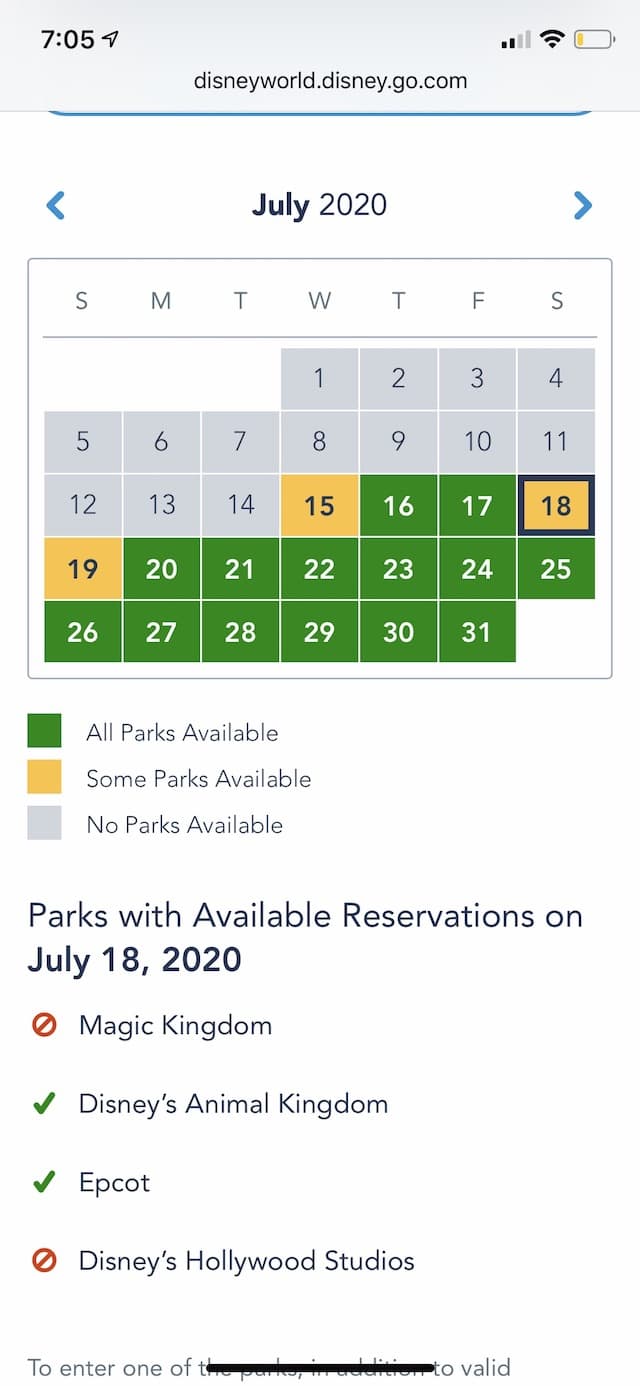Select July 22 date
Screen dimensions: 640x1386
(x=319, y=568)
